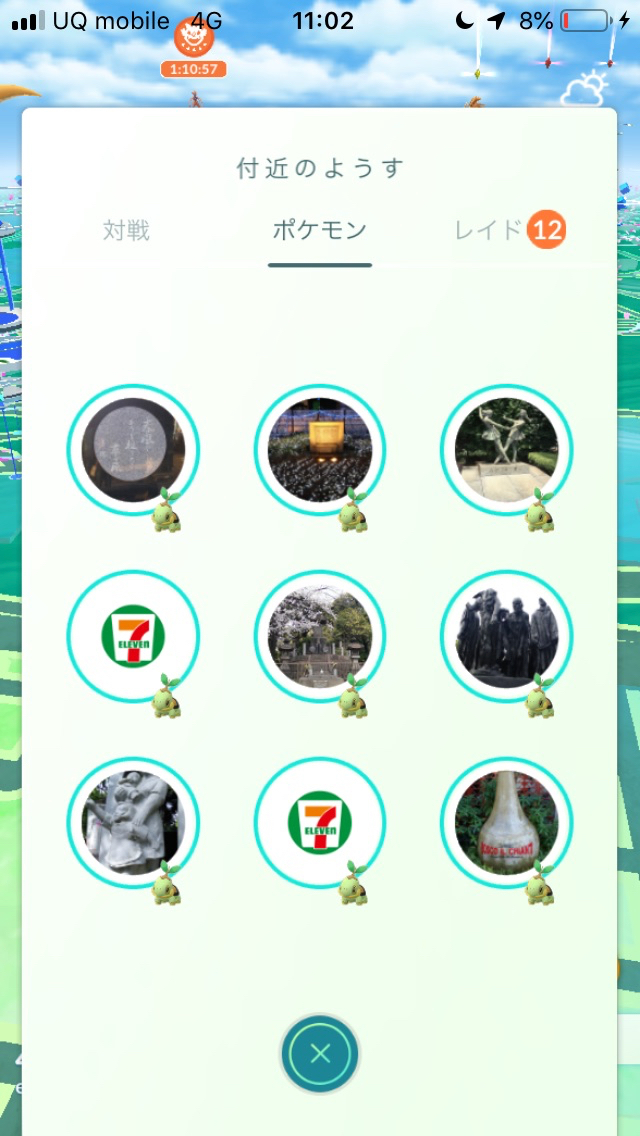Image resolution: width=640 pixels, height=1136 pixels.
Task: Open the group of dark statues PokéStop
Action: [x=506, y=636]
